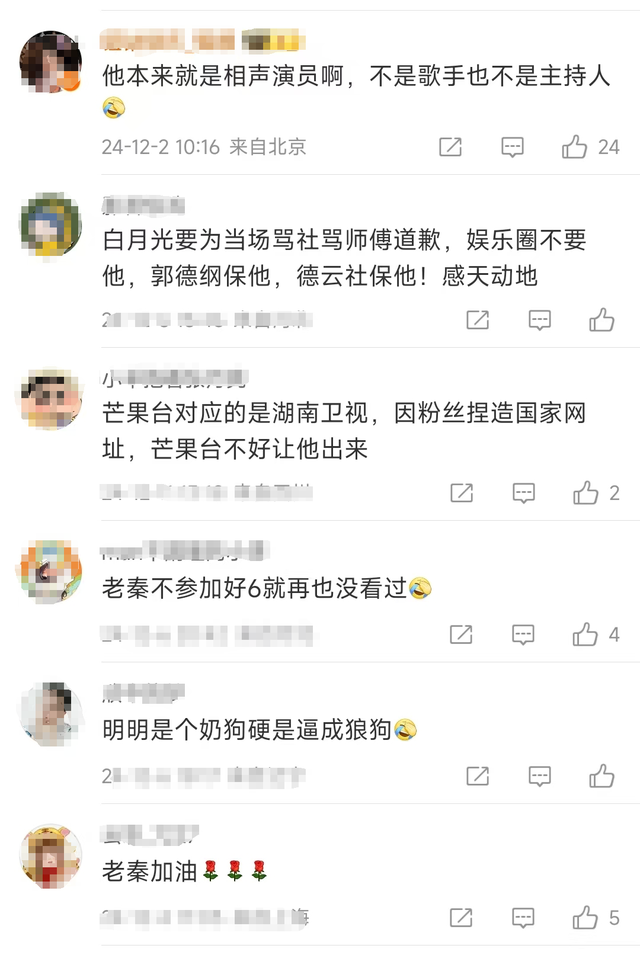Viewport: 640px width, 955px height.
Task: Like the 老秦加油 comment
Action: click(586, 917)
